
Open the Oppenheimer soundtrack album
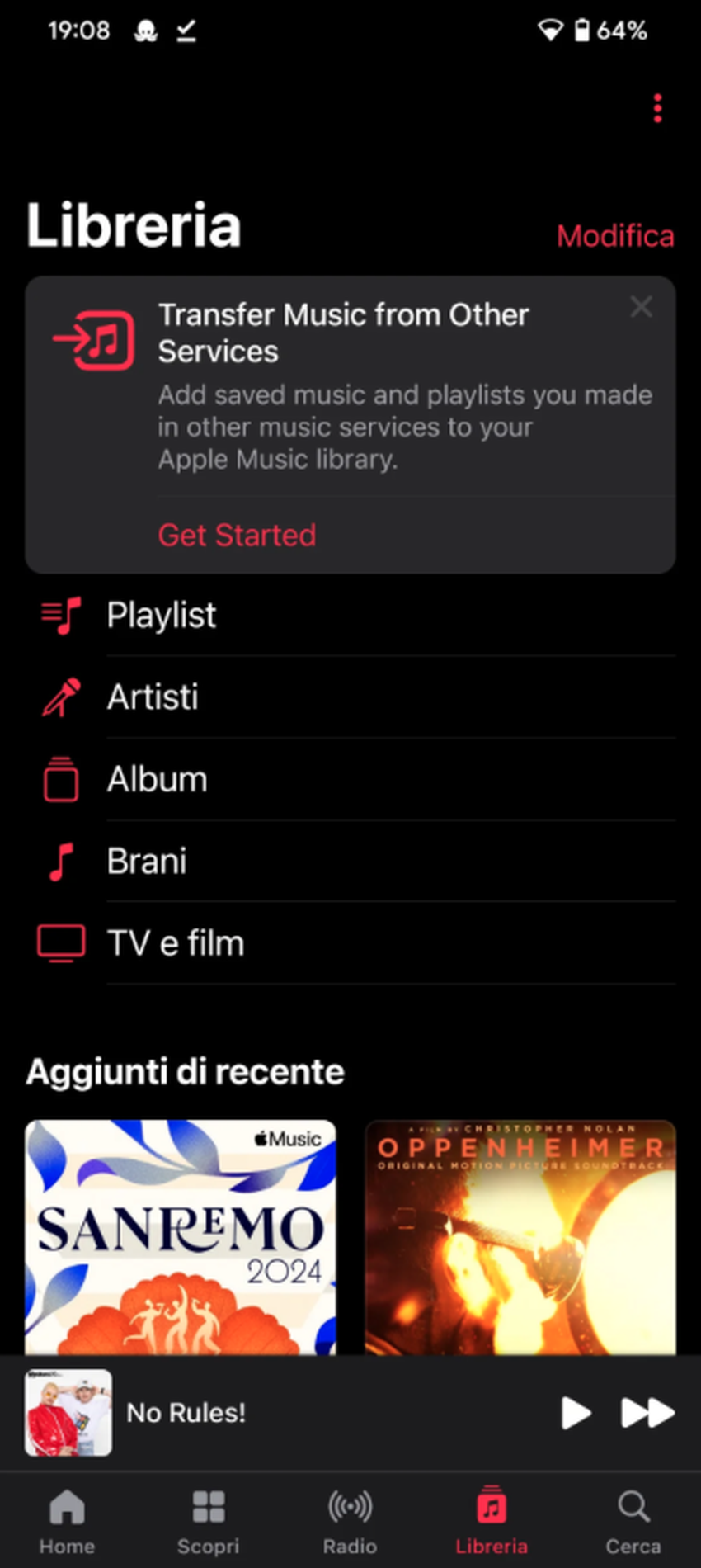tap(520, 1236)
